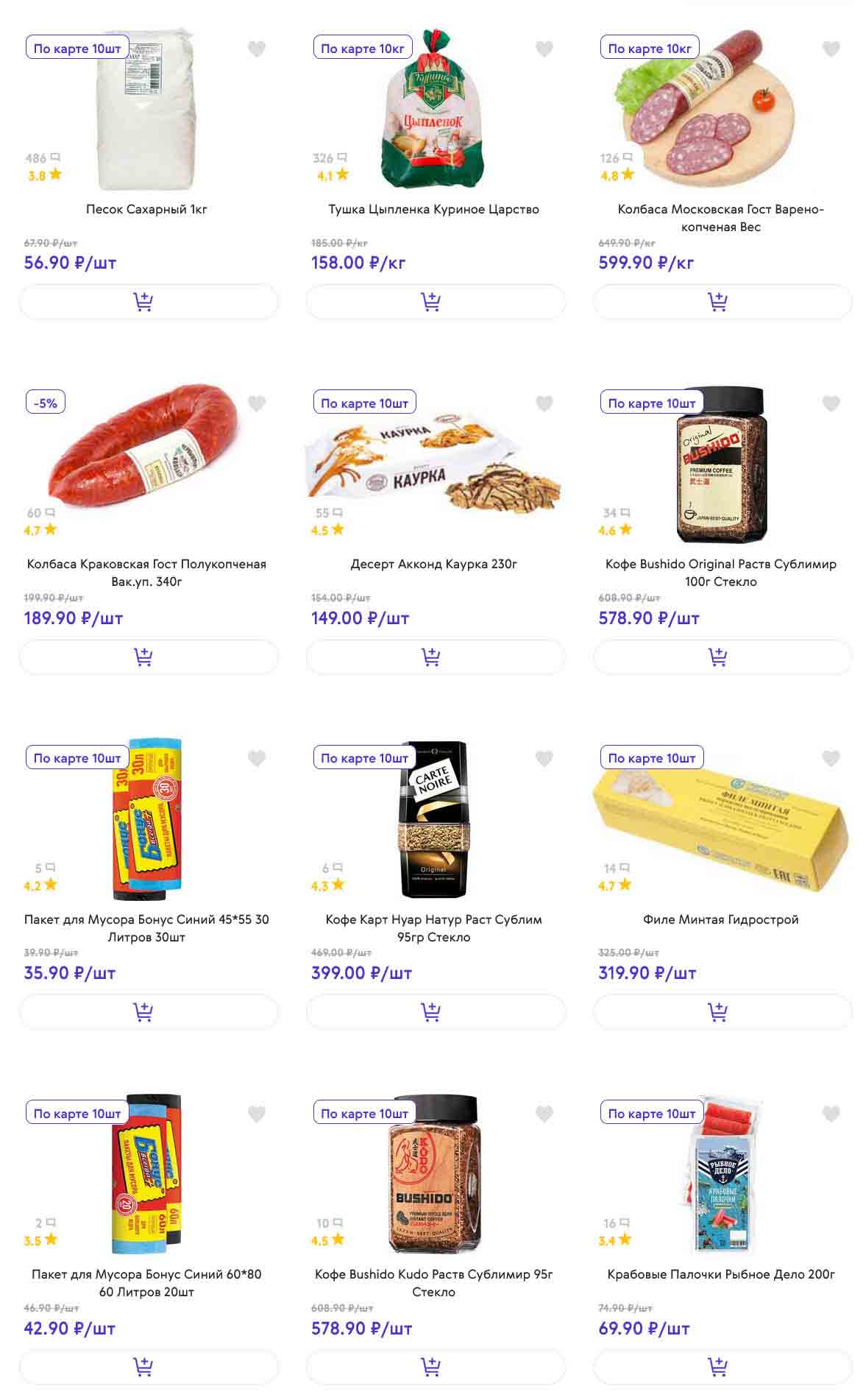Viewport: 863px width, 1400px height.
Task: Favorite Тушка Цыпленка Куриное Царство
Action: 544,49
